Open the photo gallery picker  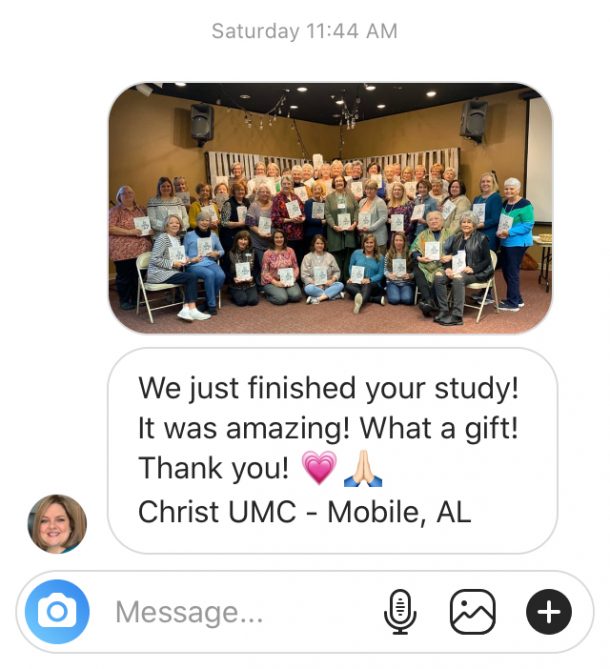point(473,611)
